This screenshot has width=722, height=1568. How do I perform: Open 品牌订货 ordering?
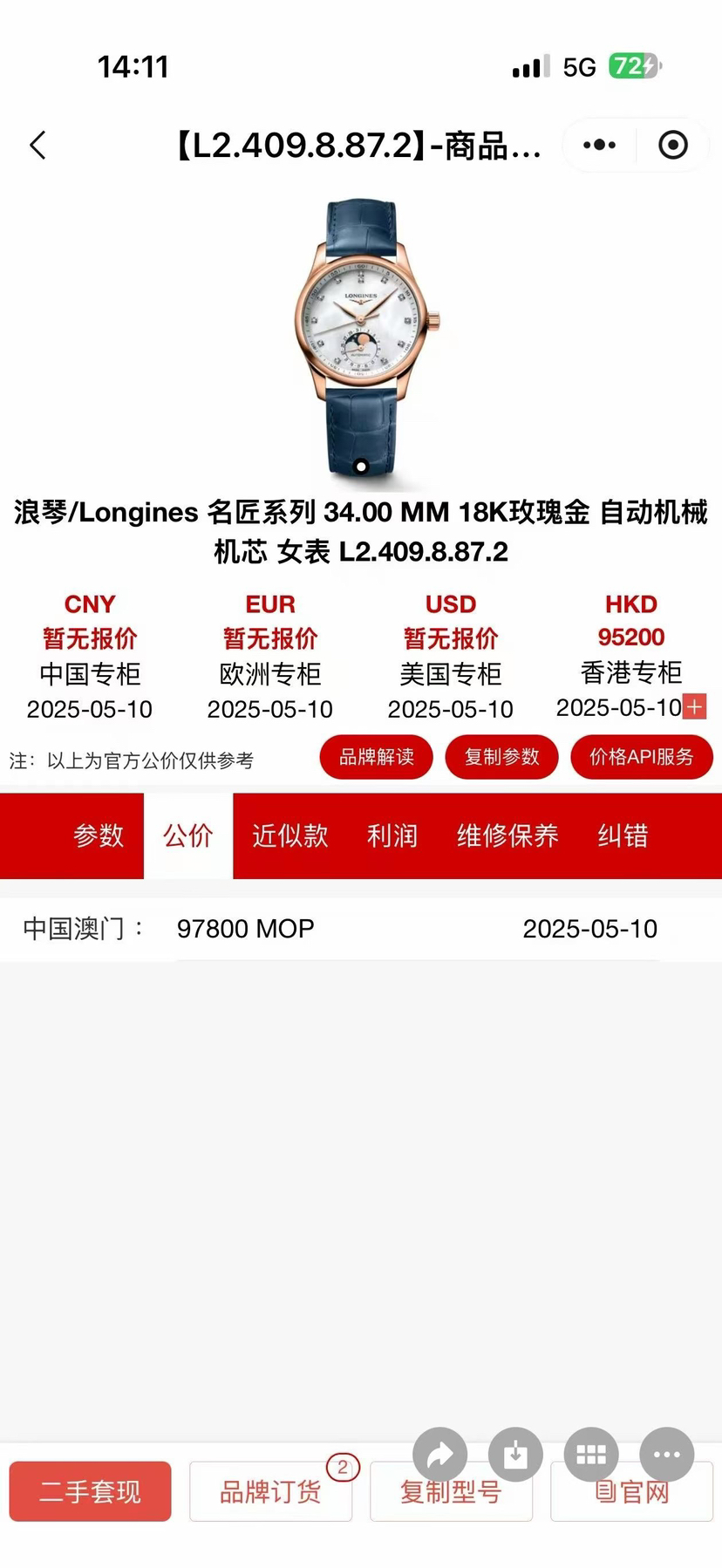click(270, 1491)
